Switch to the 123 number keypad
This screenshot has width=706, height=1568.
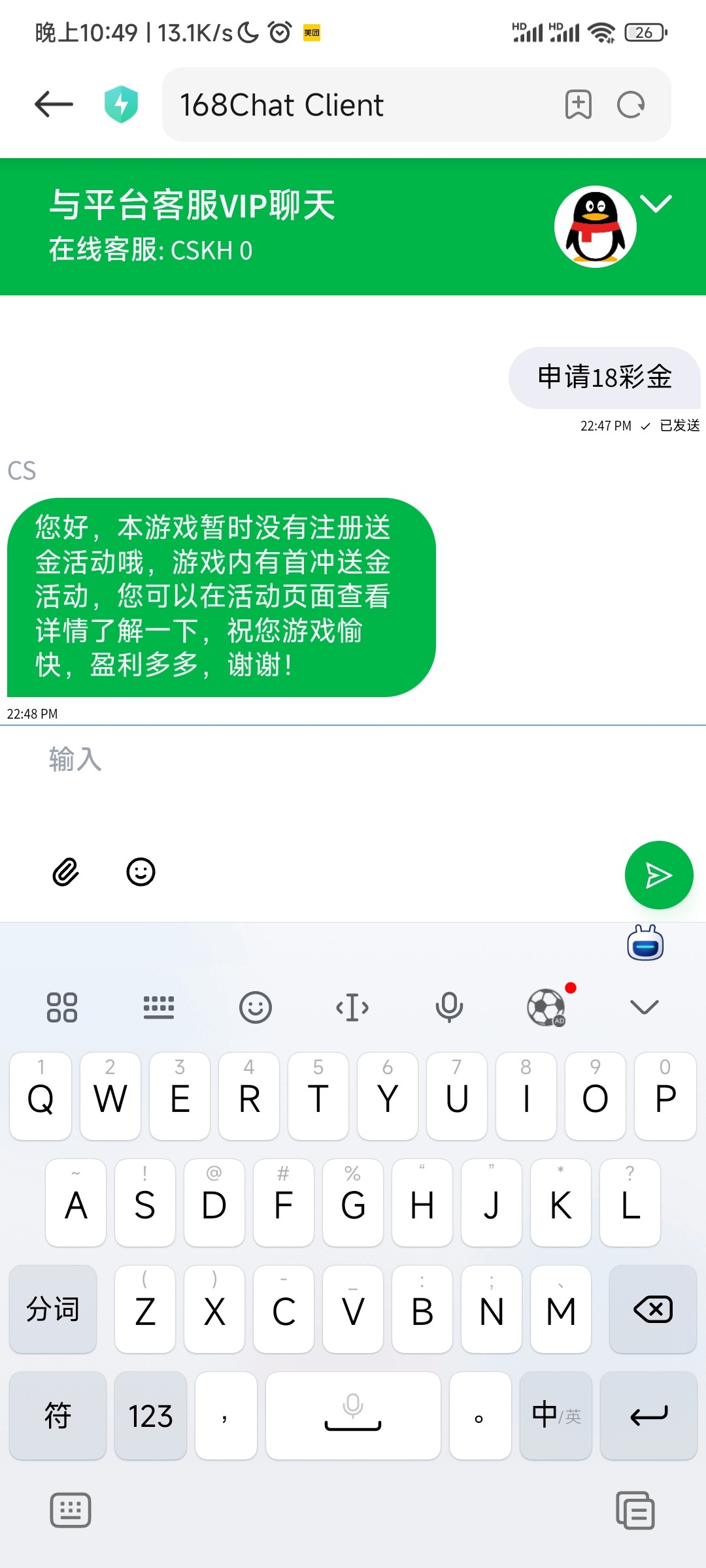150,1416
